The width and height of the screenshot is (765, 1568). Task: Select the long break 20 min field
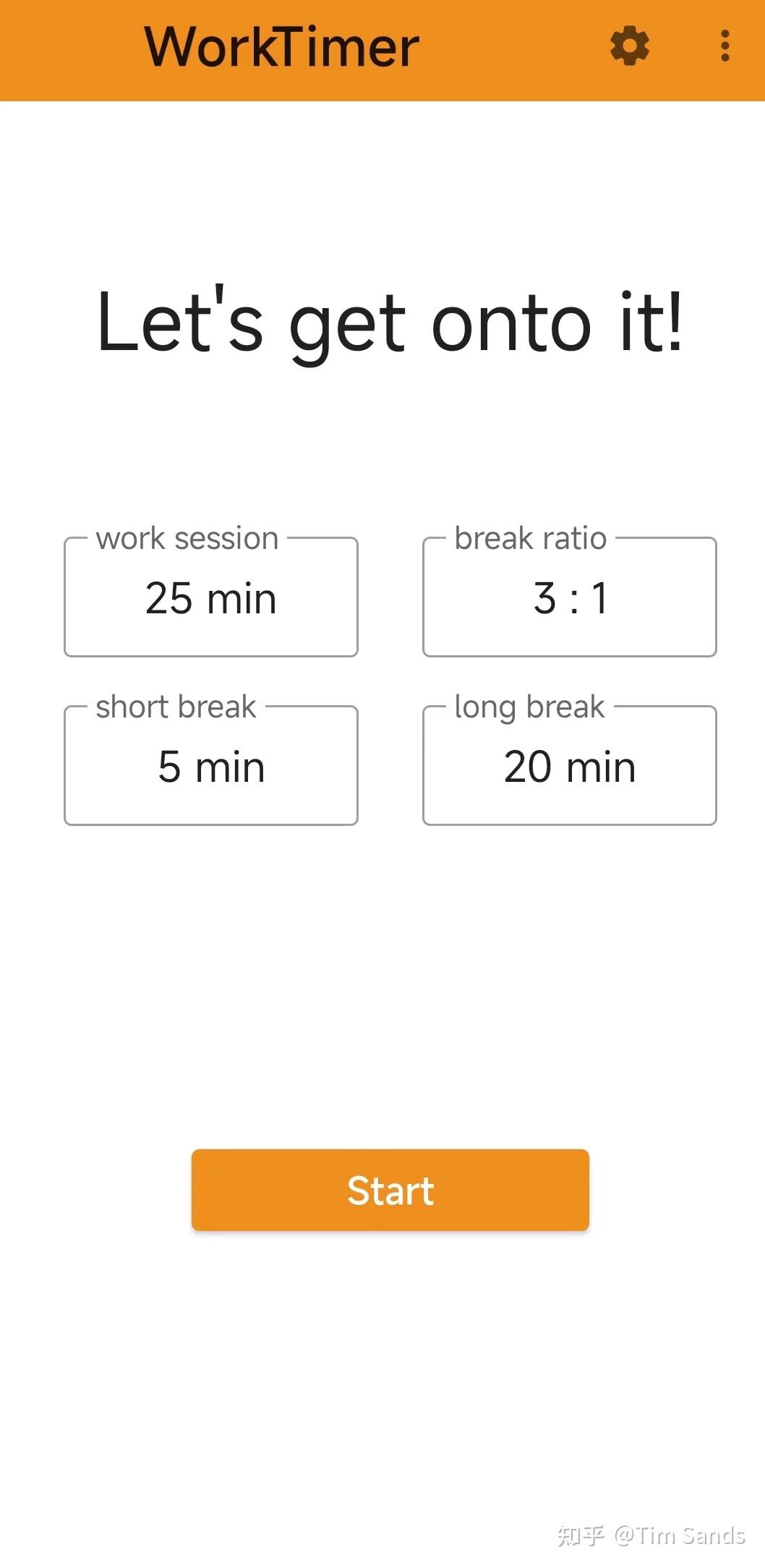point(570,767)
